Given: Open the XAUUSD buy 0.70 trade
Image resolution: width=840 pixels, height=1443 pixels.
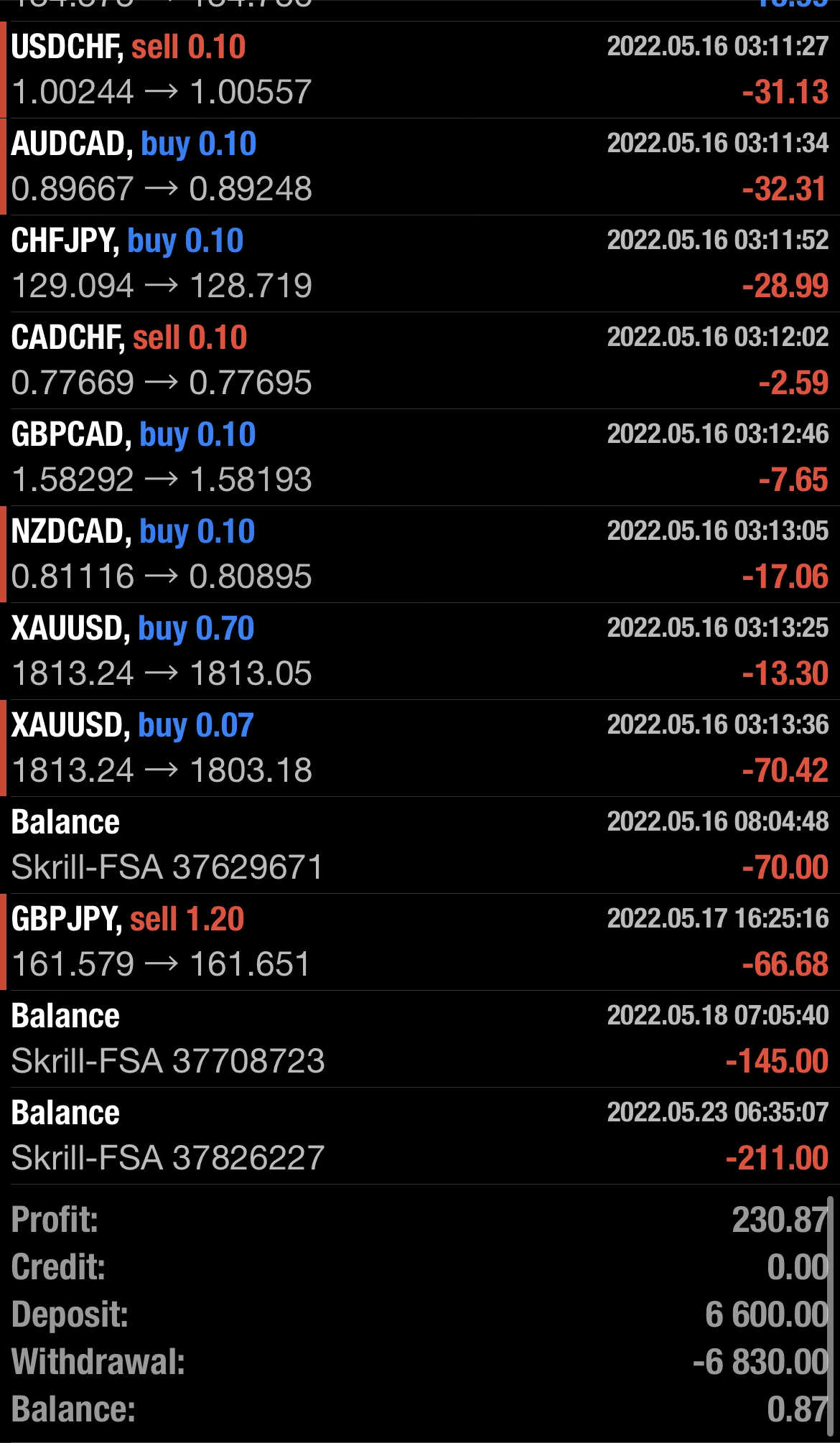Looking at the screenshot, I should click(420, 651).
